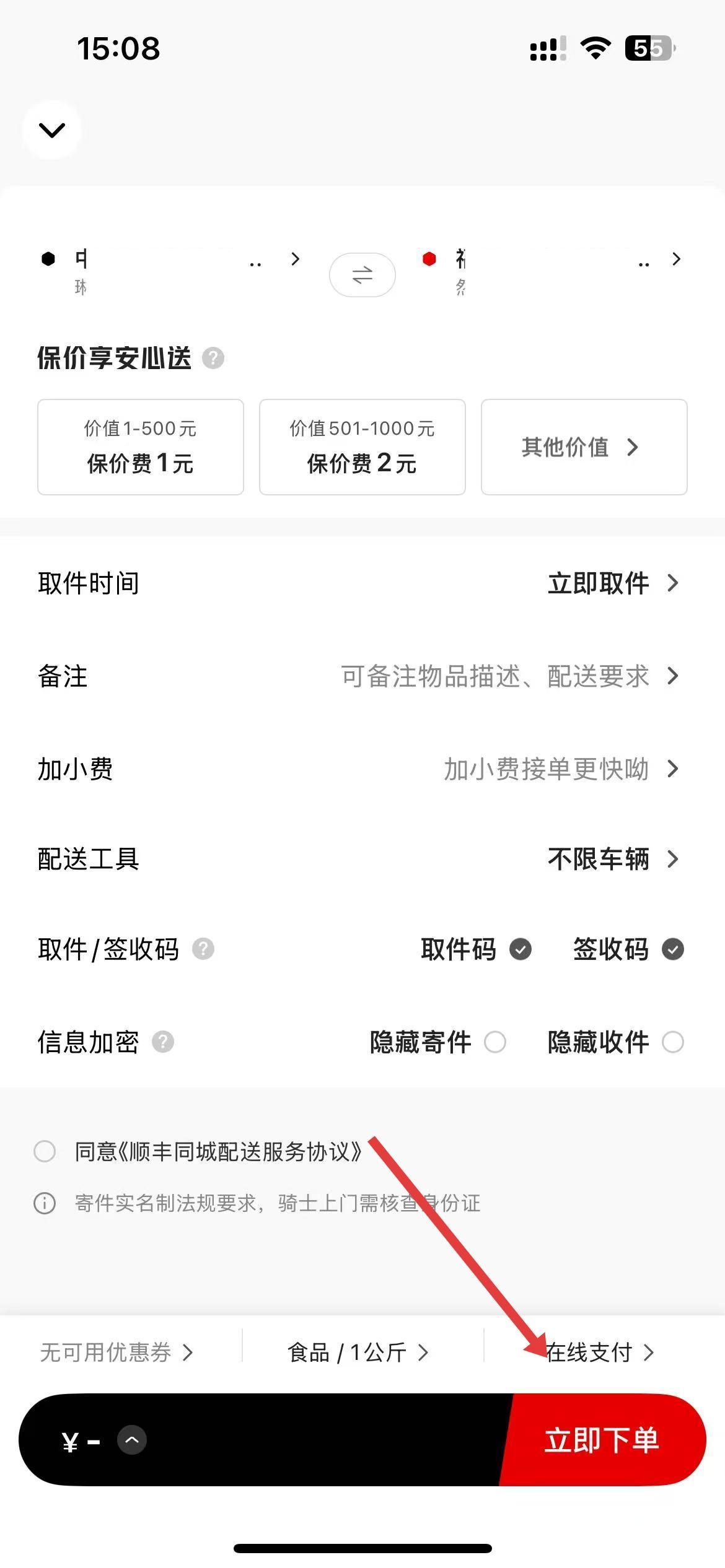The height and width of the screenshot is (1568, 725).
Task: Change item type 食品 / 1公斤
Action: click(358, 1352)
